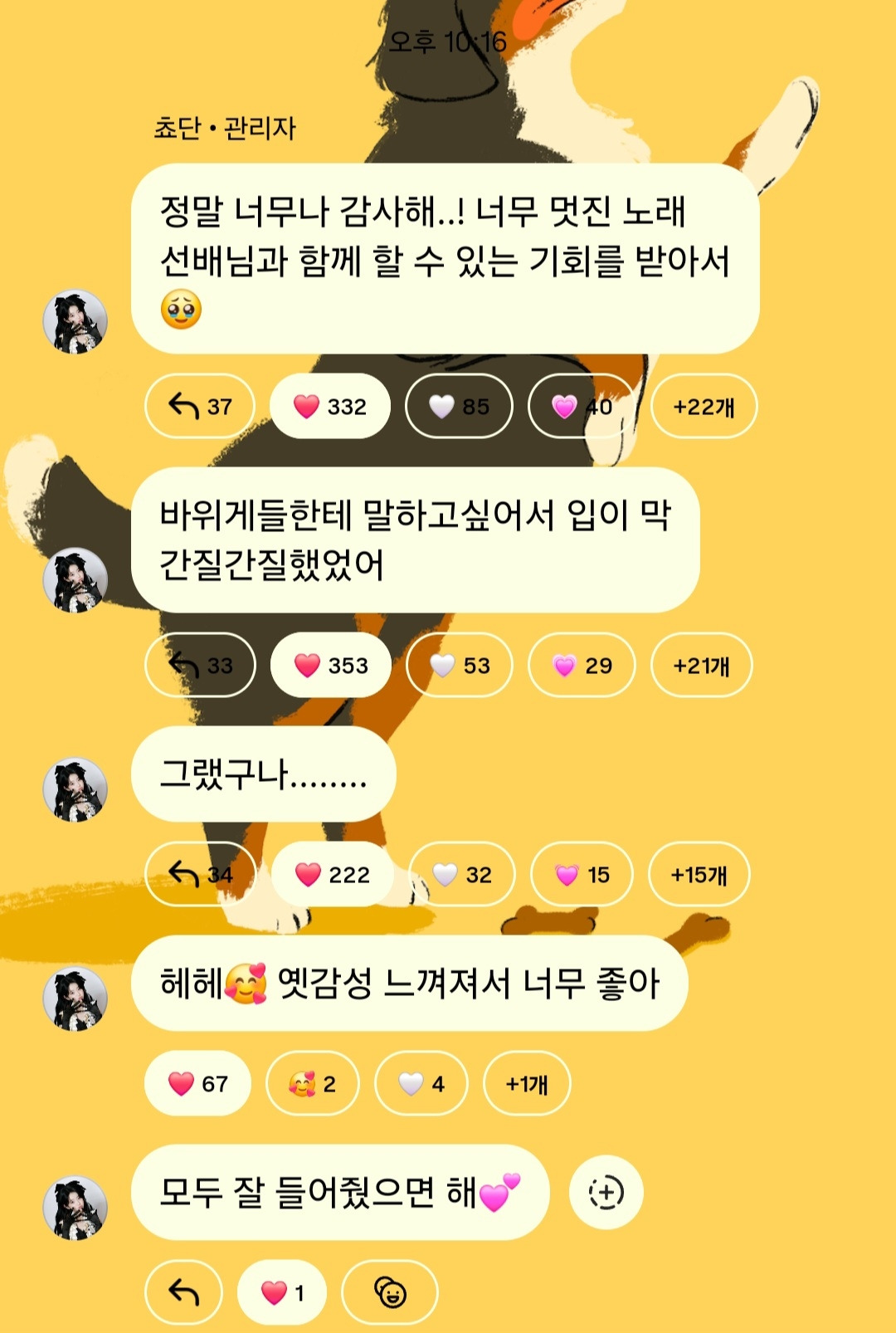
Task: Tap the red heart reaction showing 67
Action: (197, 1083)
